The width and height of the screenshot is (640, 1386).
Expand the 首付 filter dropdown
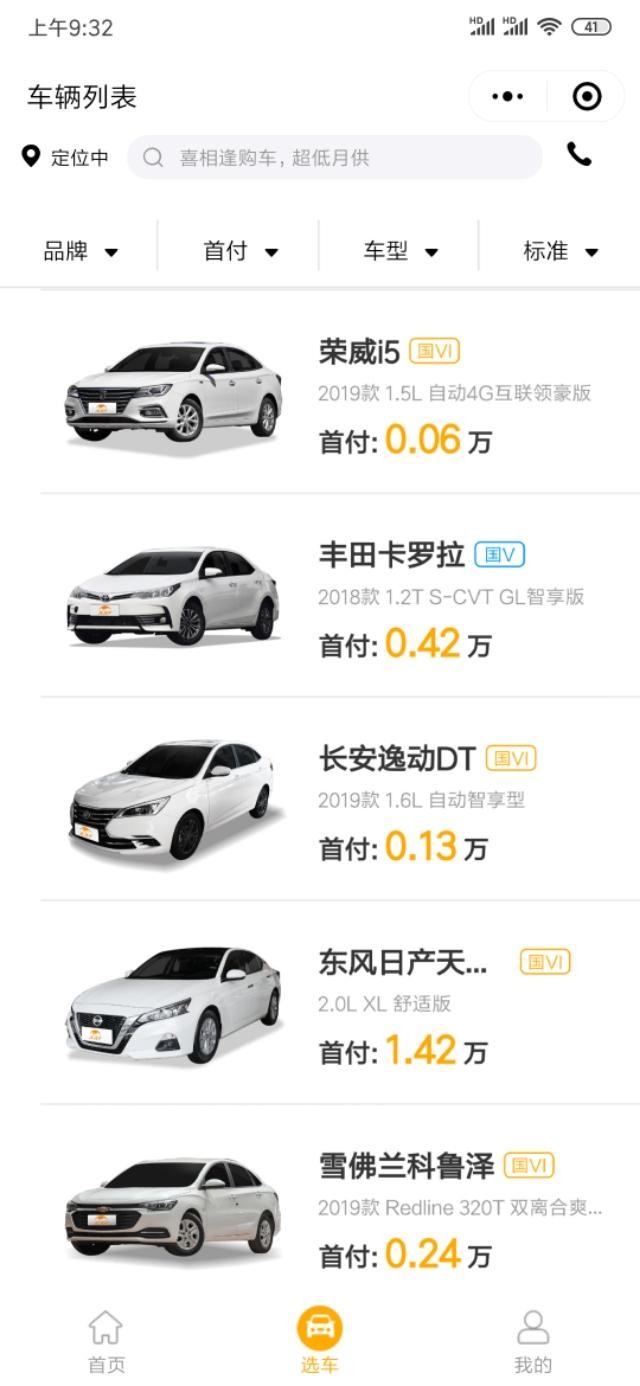click(x=240, y=251)
